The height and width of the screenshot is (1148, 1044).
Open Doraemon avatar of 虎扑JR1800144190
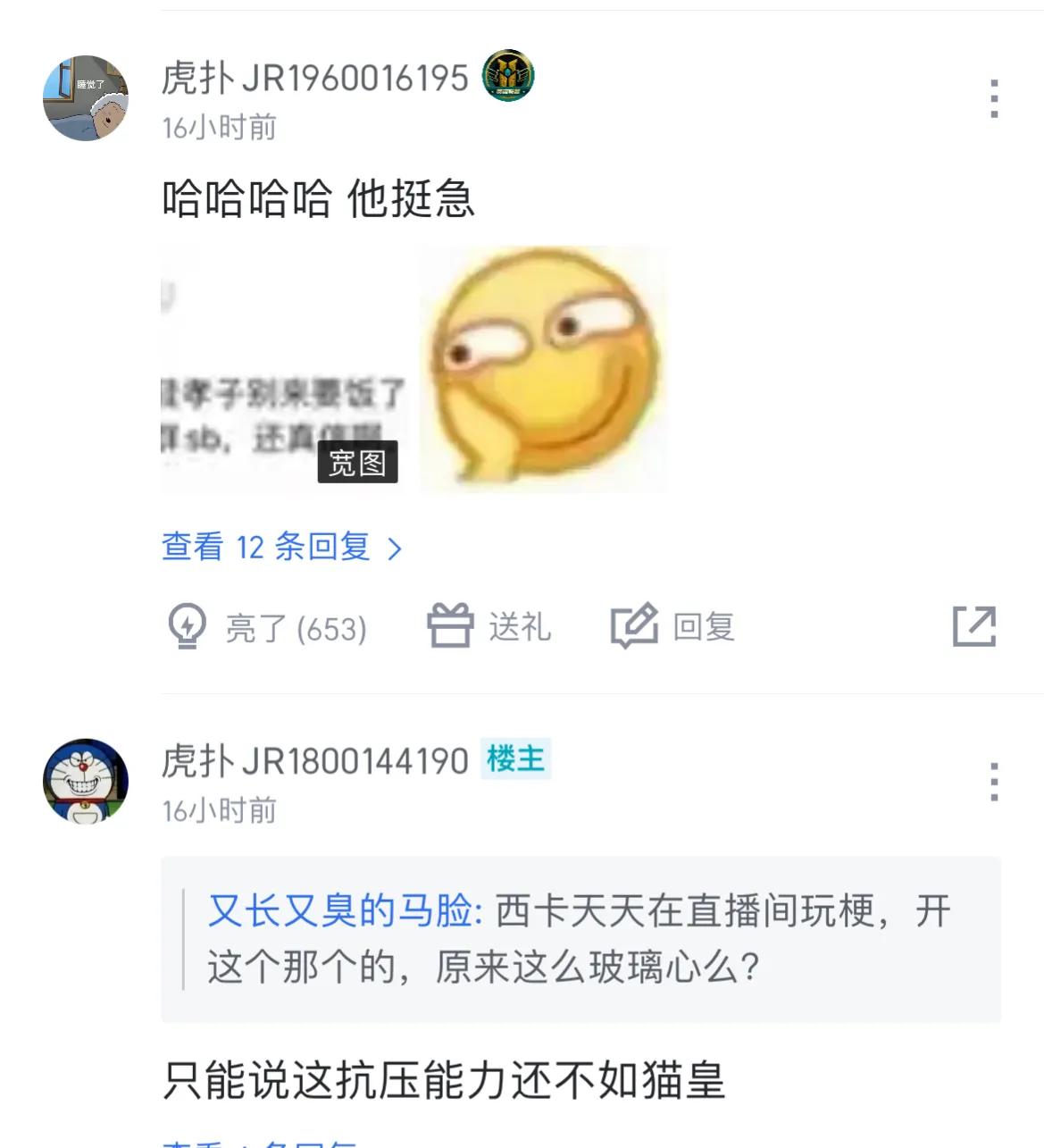86,781
